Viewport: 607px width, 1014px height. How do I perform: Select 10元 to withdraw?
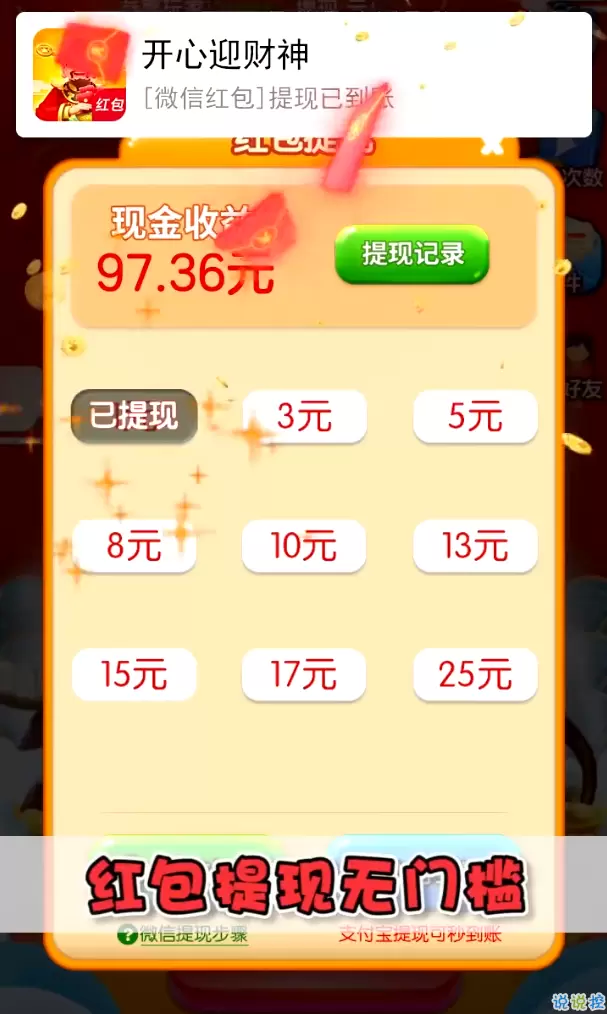tap(304, 547)
